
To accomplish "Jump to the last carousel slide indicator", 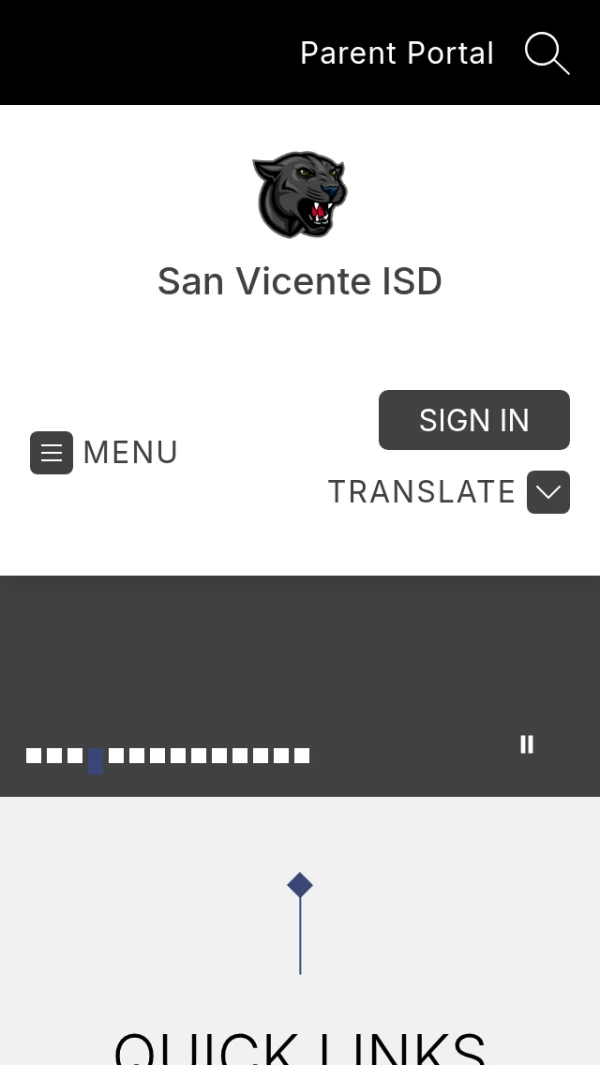I will [x=302, y=756].
